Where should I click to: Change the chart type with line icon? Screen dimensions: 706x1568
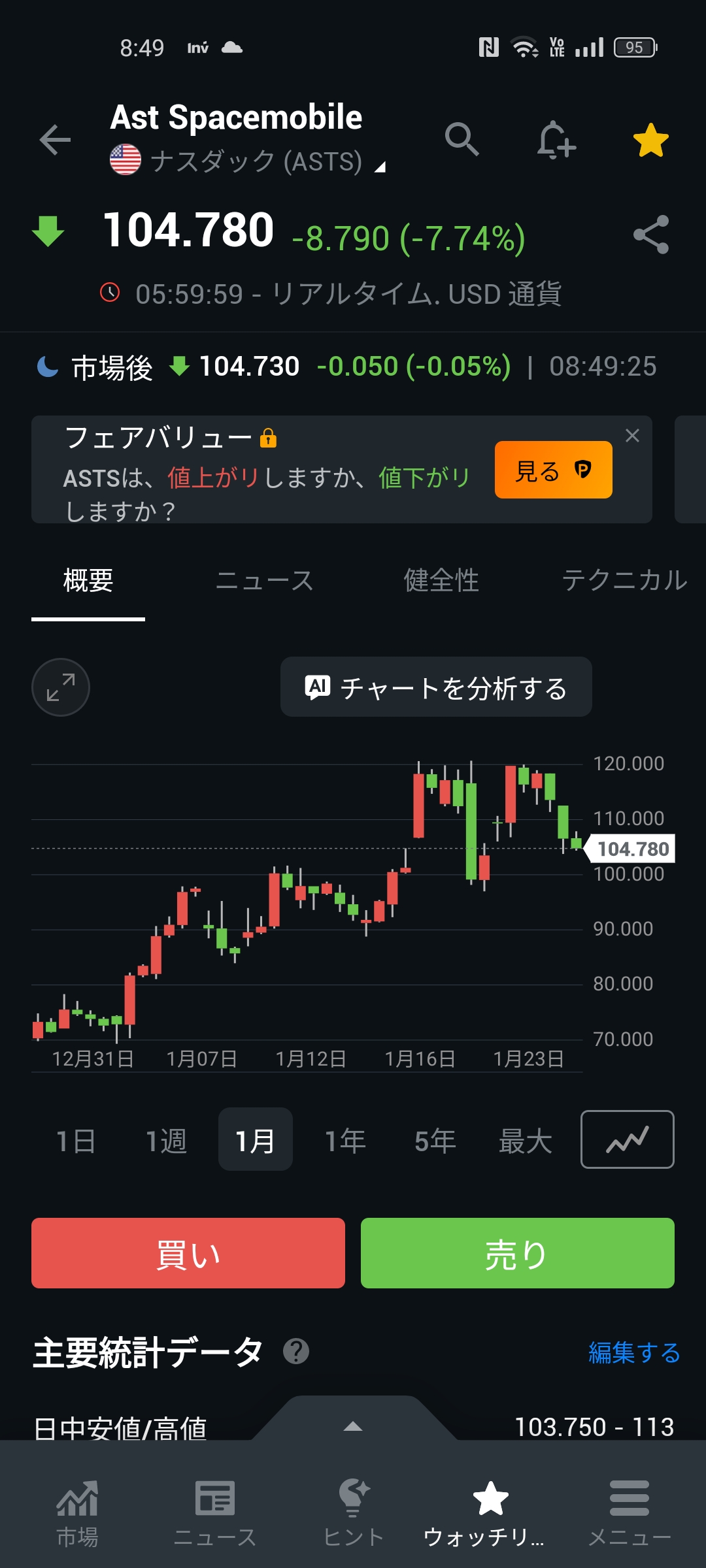point(627,1139)
